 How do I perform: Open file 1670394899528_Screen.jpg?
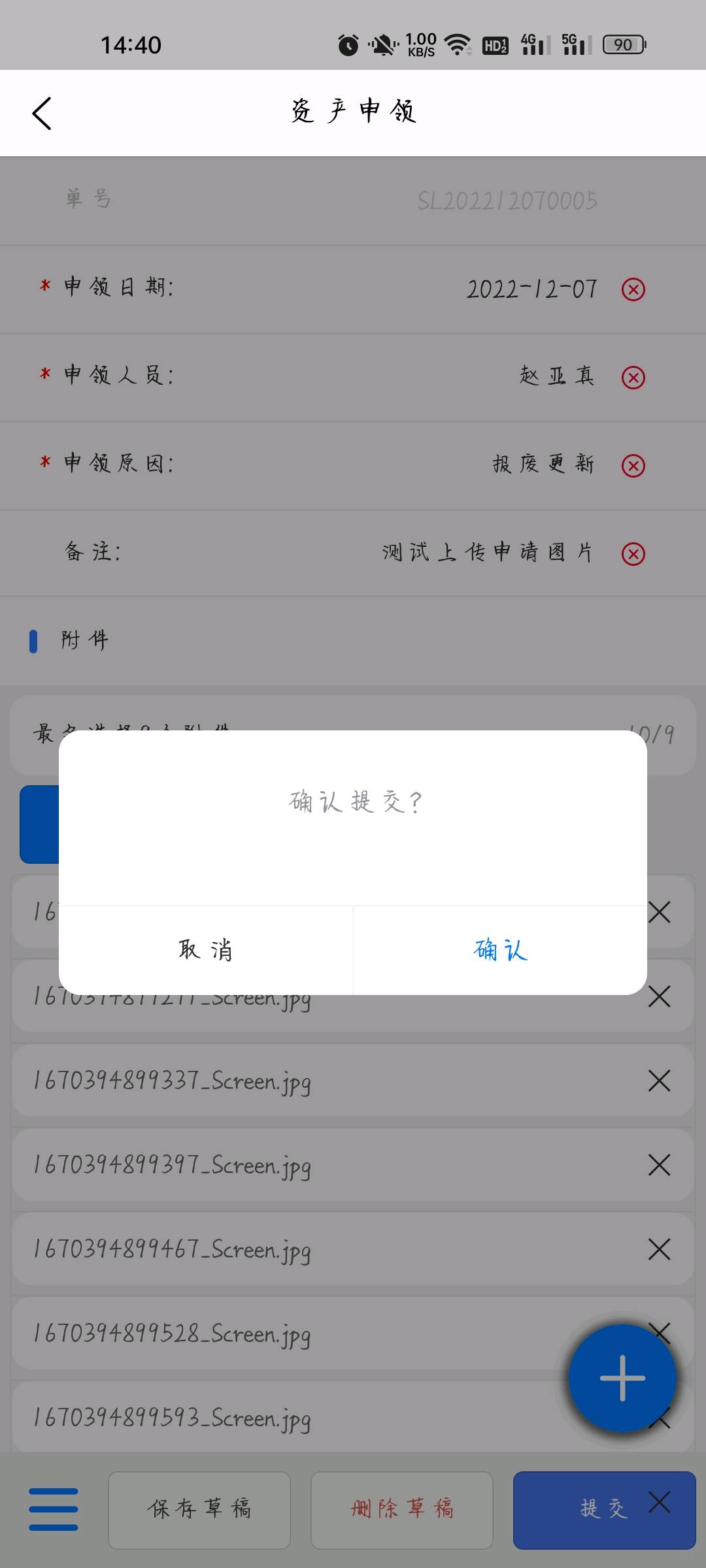(x=173, y=1334)
